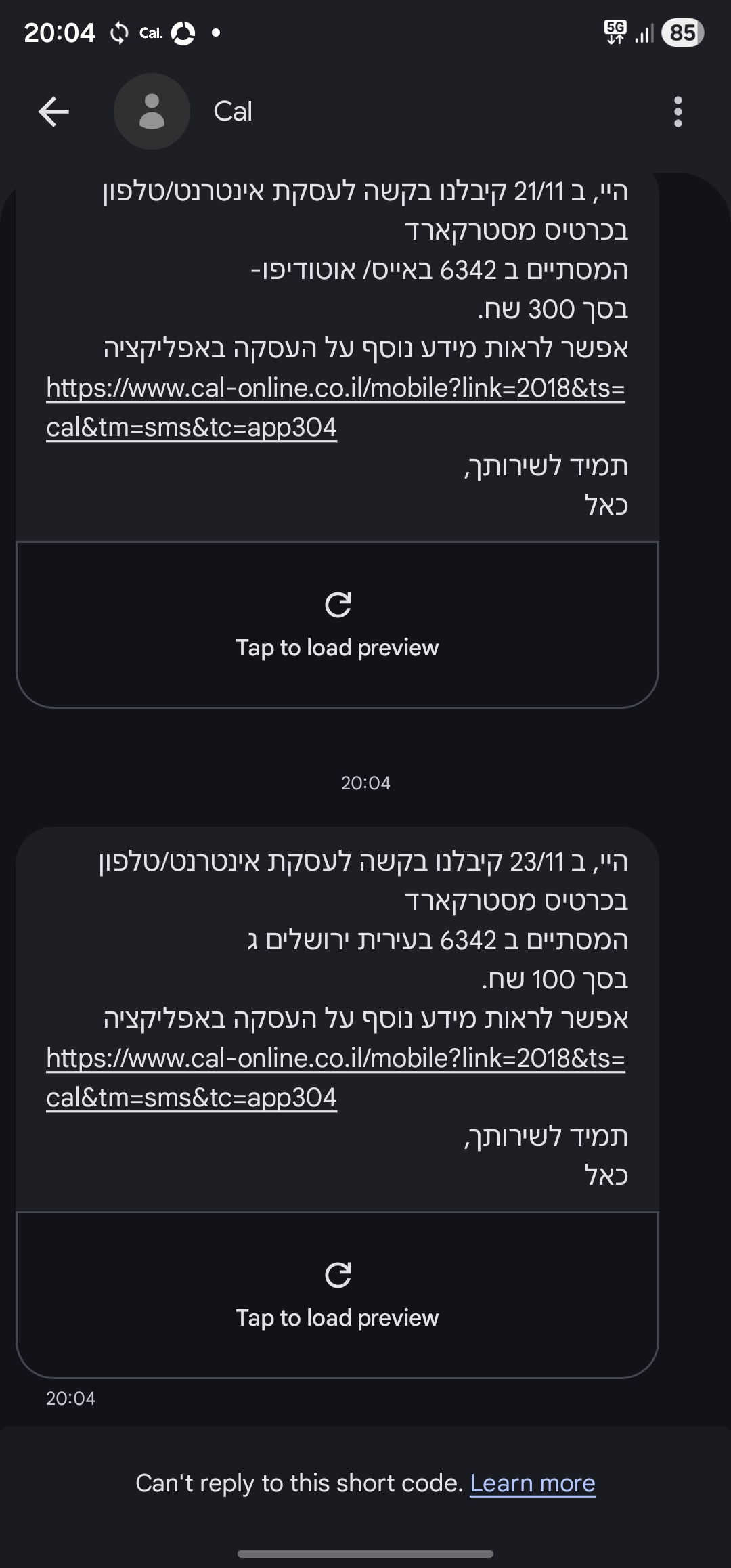
Task: Go back to the conversations list
Action: pos(53,112)
